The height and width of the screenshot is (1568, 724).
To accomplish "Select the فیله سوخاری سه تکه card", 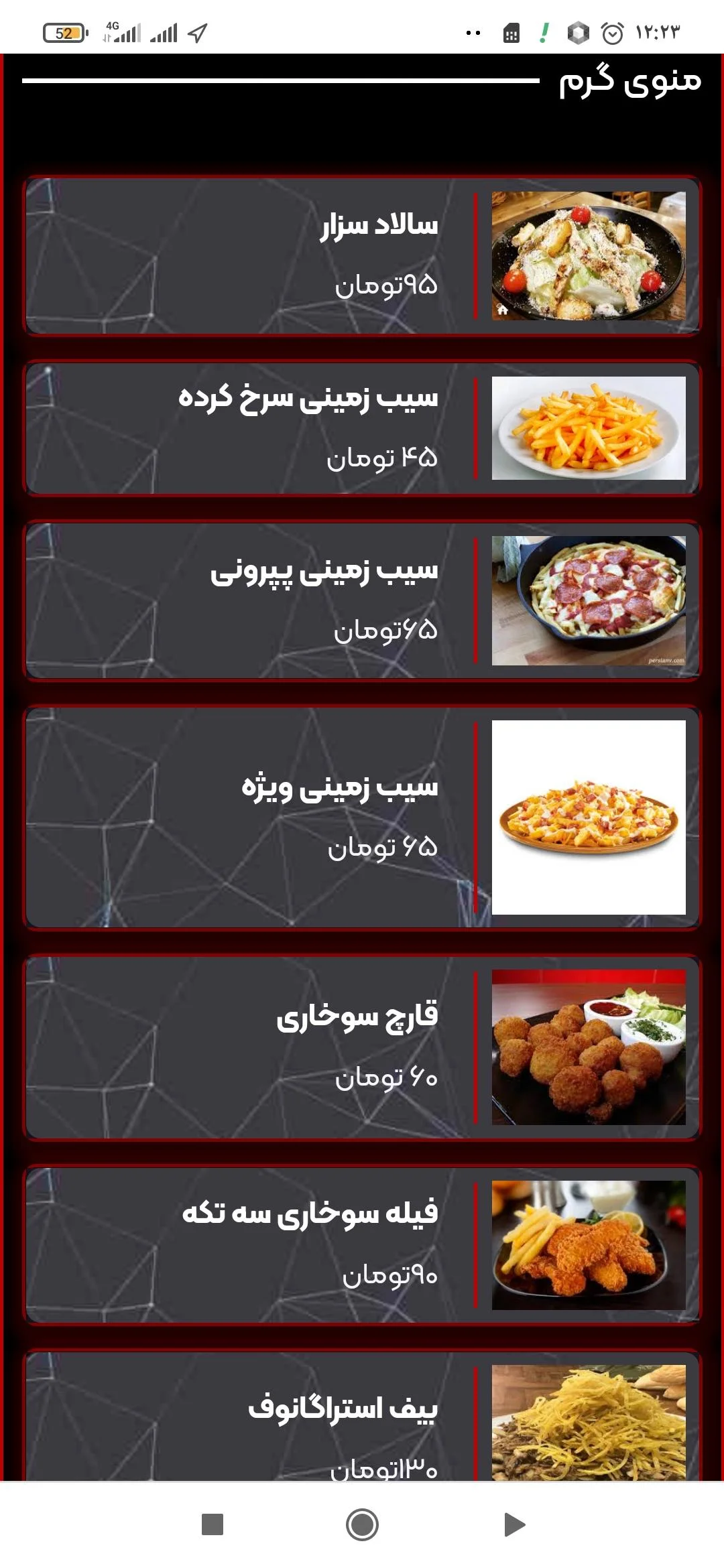I will tap(362, 1245).
